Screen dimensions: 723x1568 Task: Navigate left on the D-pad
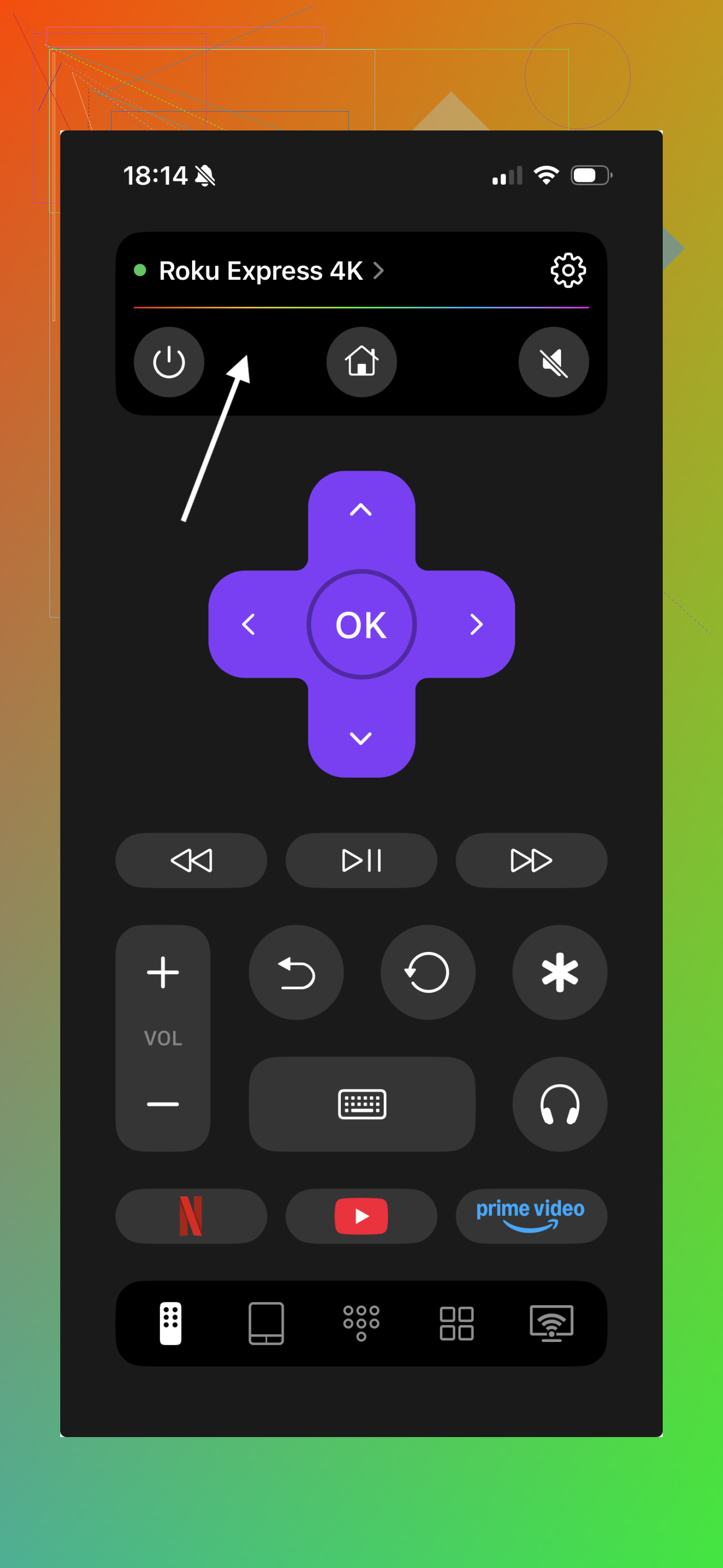click(x=248, y=625)
